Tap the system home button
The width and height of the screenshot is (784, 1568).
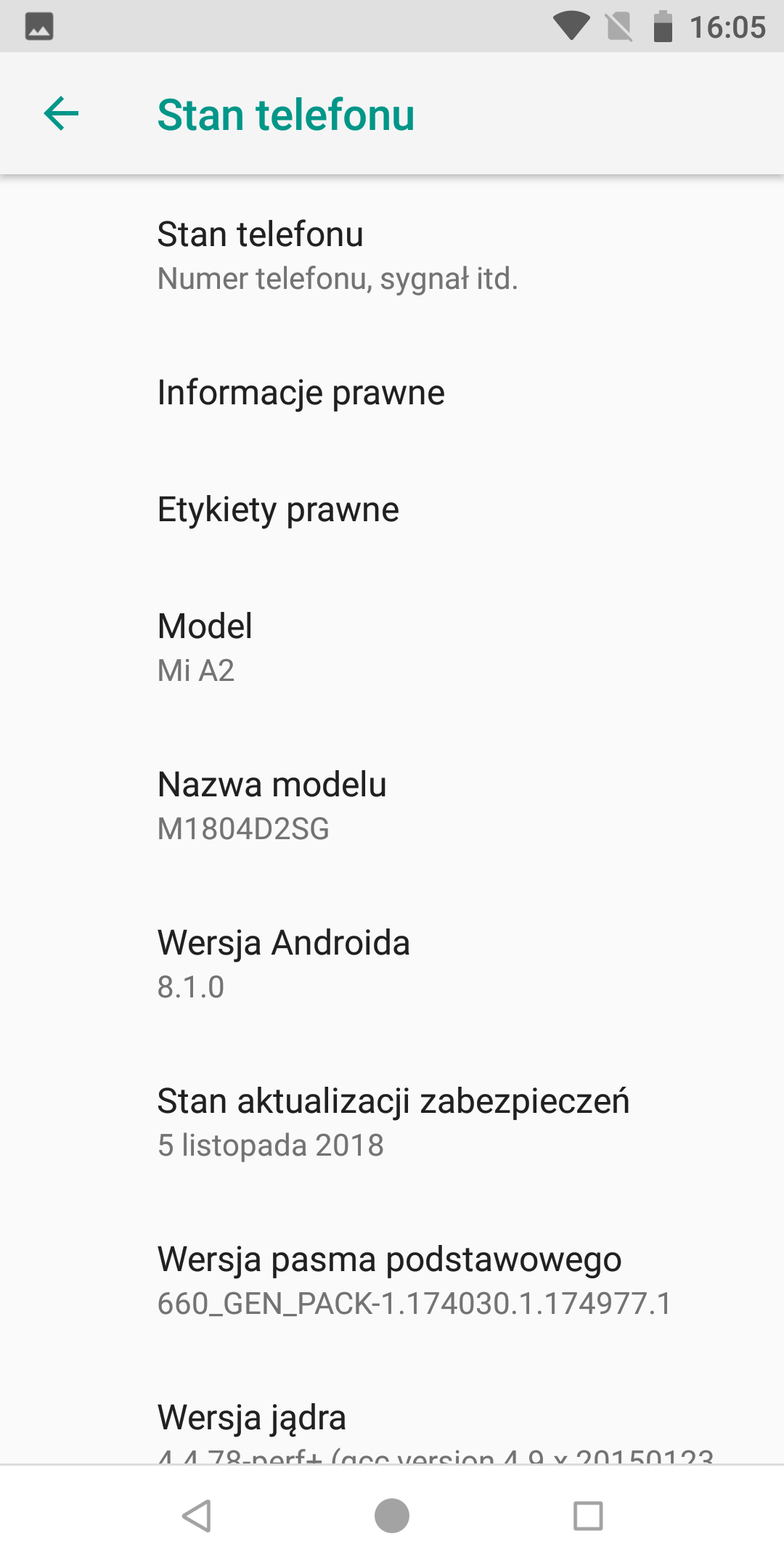coord(392,1516)
